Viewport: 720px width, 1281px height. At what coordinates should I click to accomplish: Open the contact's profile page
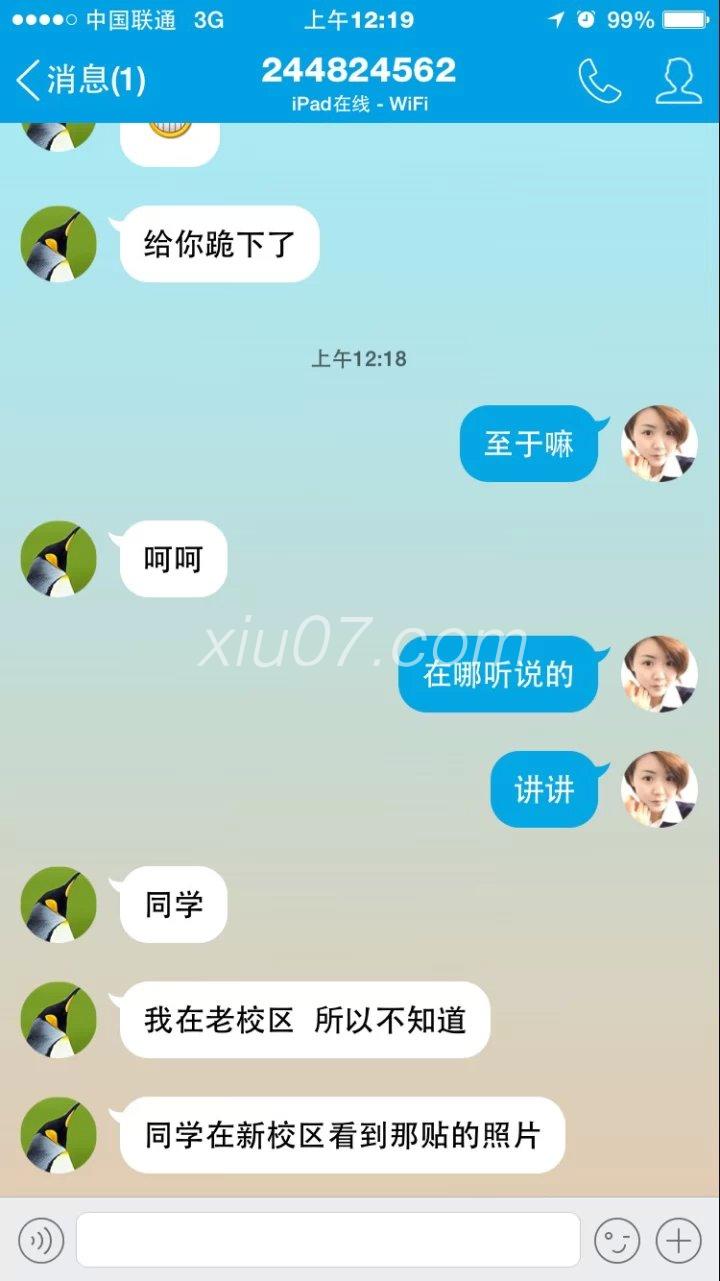(x=678, y=81)
